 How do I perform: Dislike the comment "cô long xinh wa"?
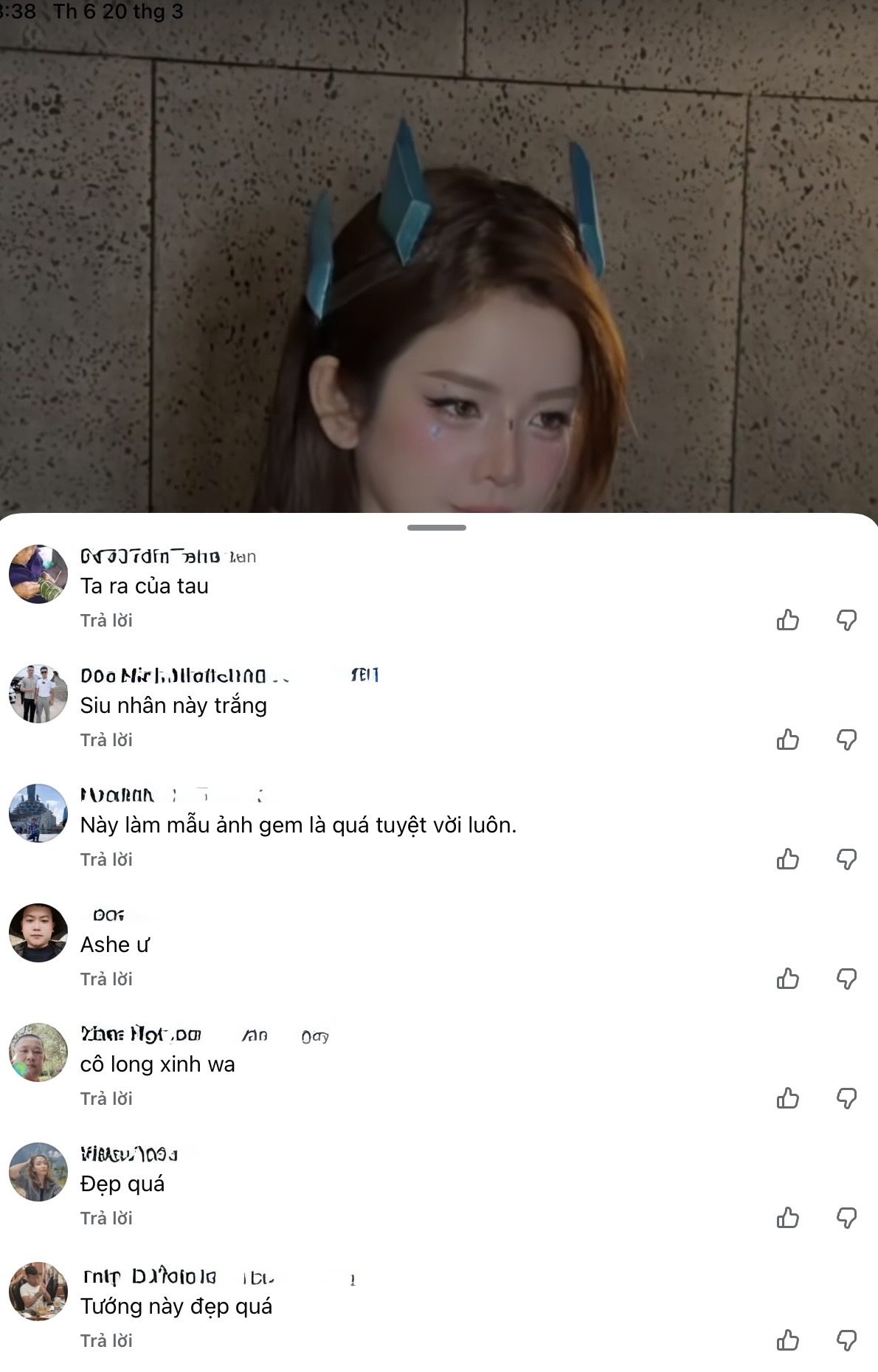(x=846, y=1098)
